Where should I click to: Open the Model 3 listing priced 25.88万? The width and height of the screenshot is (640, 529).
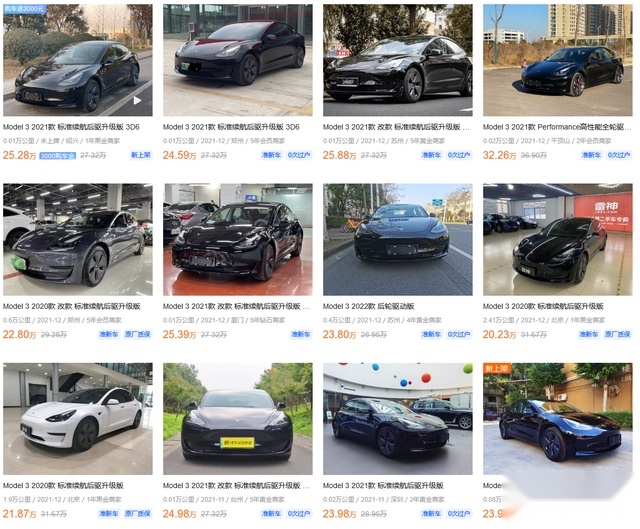(397, 60)
